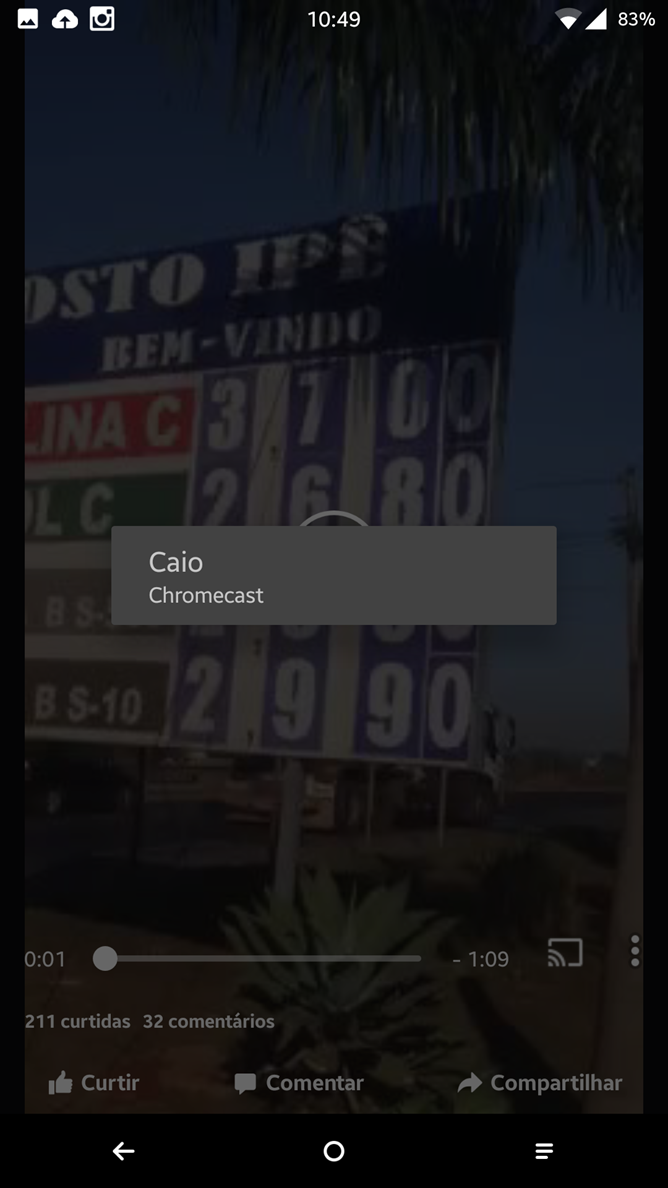Share the video via Compartilhar
Viewport: 668px width, 1188px height.
tap(540, 1083)
